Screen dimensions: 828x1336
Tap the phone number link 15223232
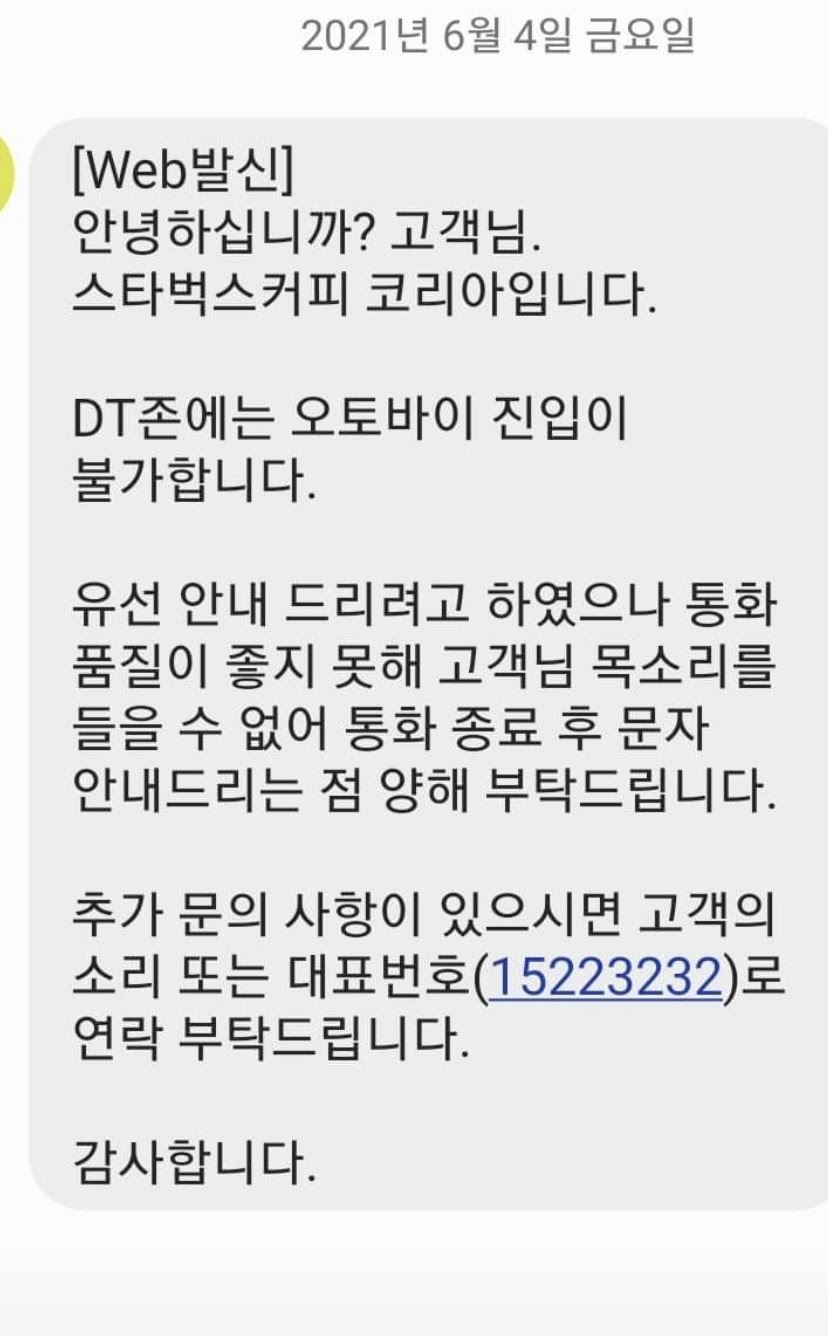pos(605,978)
